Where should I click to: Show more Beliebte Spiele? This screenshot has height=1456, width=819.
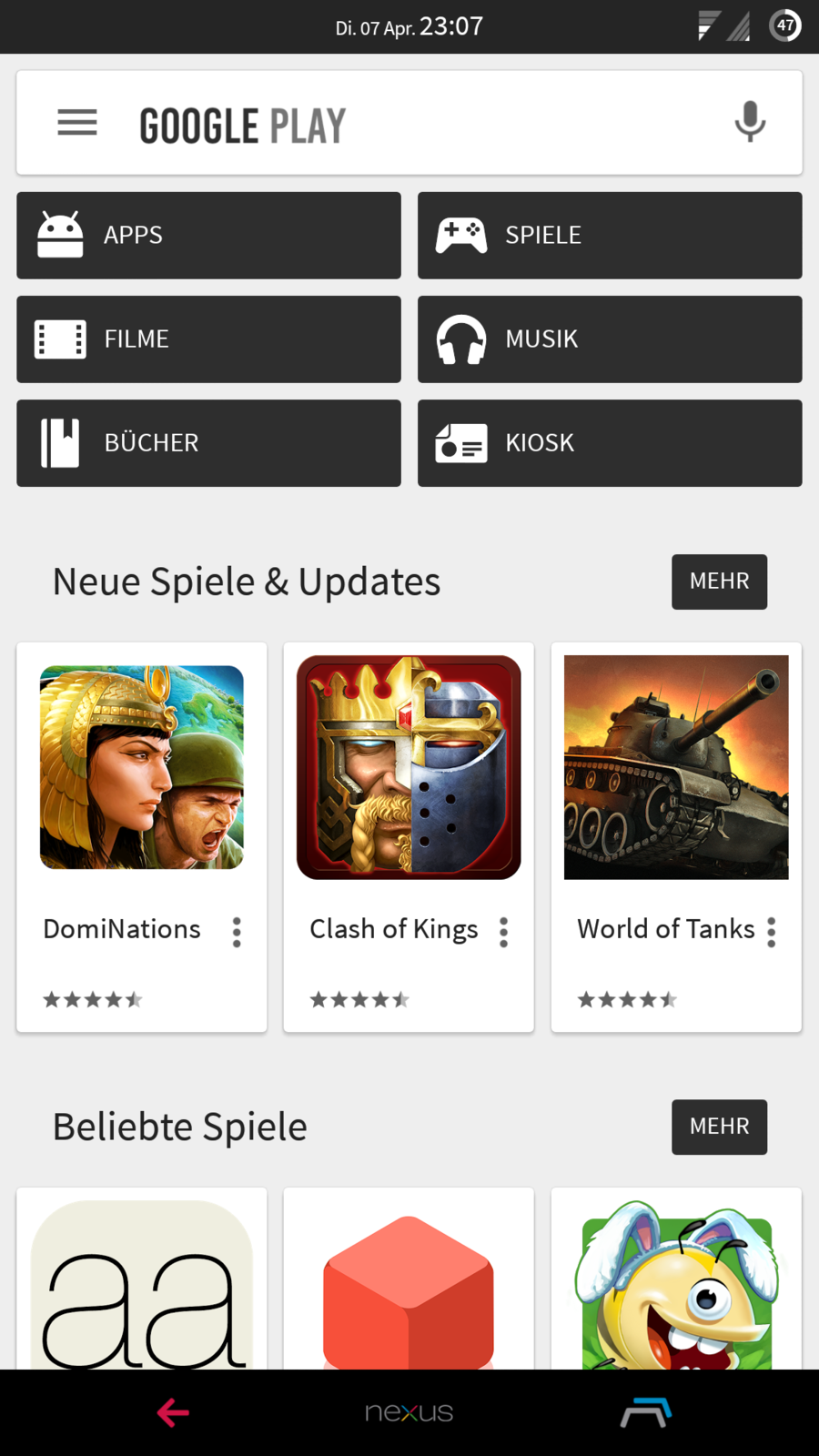[x=719, y=1127]
